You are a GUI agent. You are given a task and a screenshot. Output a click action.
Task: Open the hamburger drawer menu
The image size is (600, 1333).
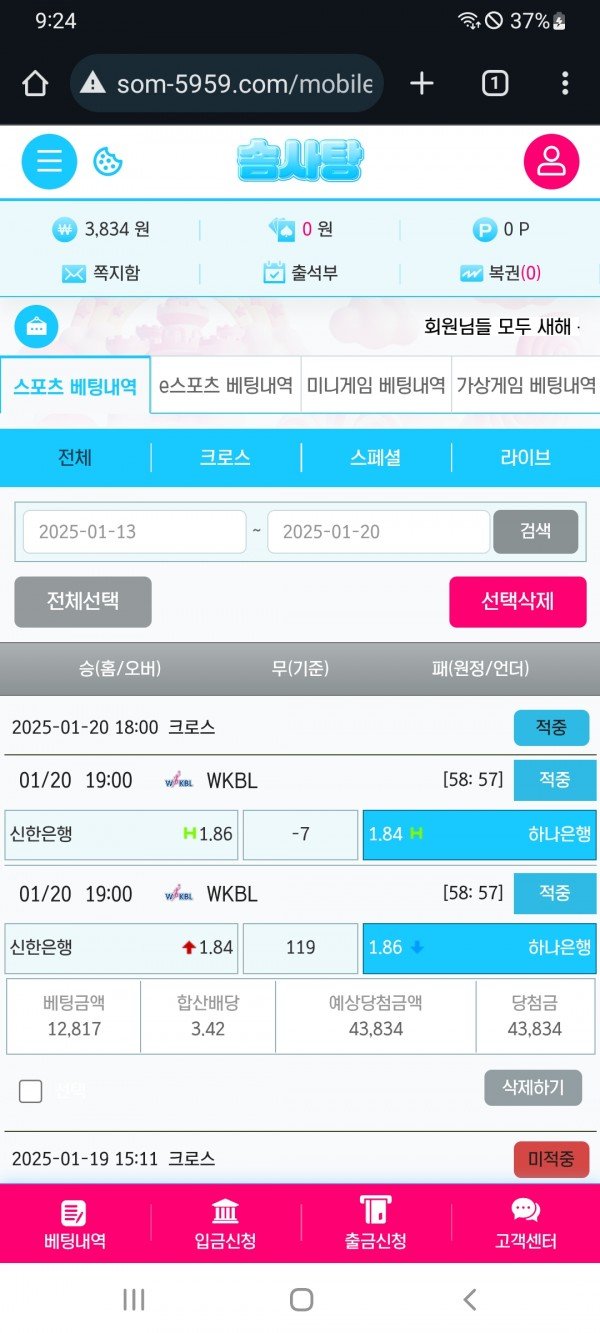49,162
